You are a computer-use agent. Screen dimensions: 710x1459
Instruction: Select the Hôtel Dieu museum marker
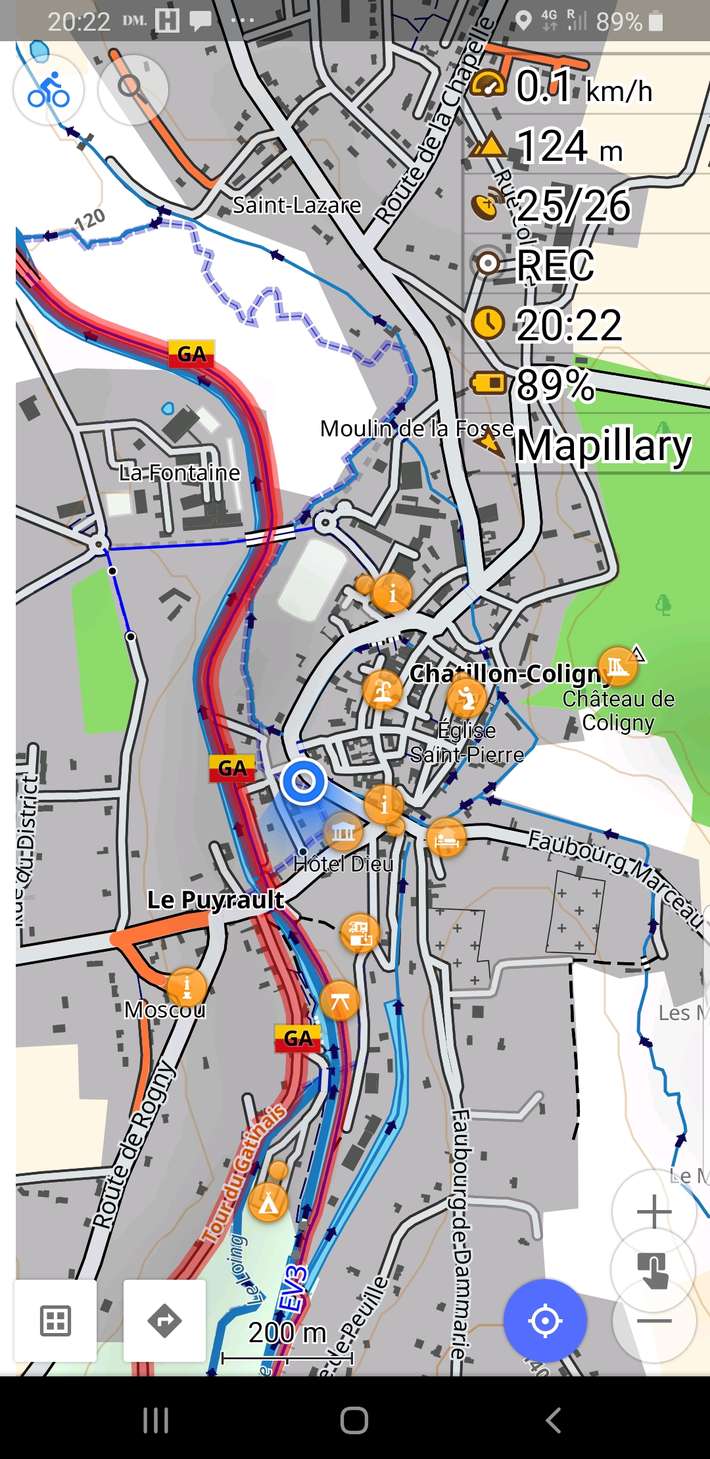344,832
